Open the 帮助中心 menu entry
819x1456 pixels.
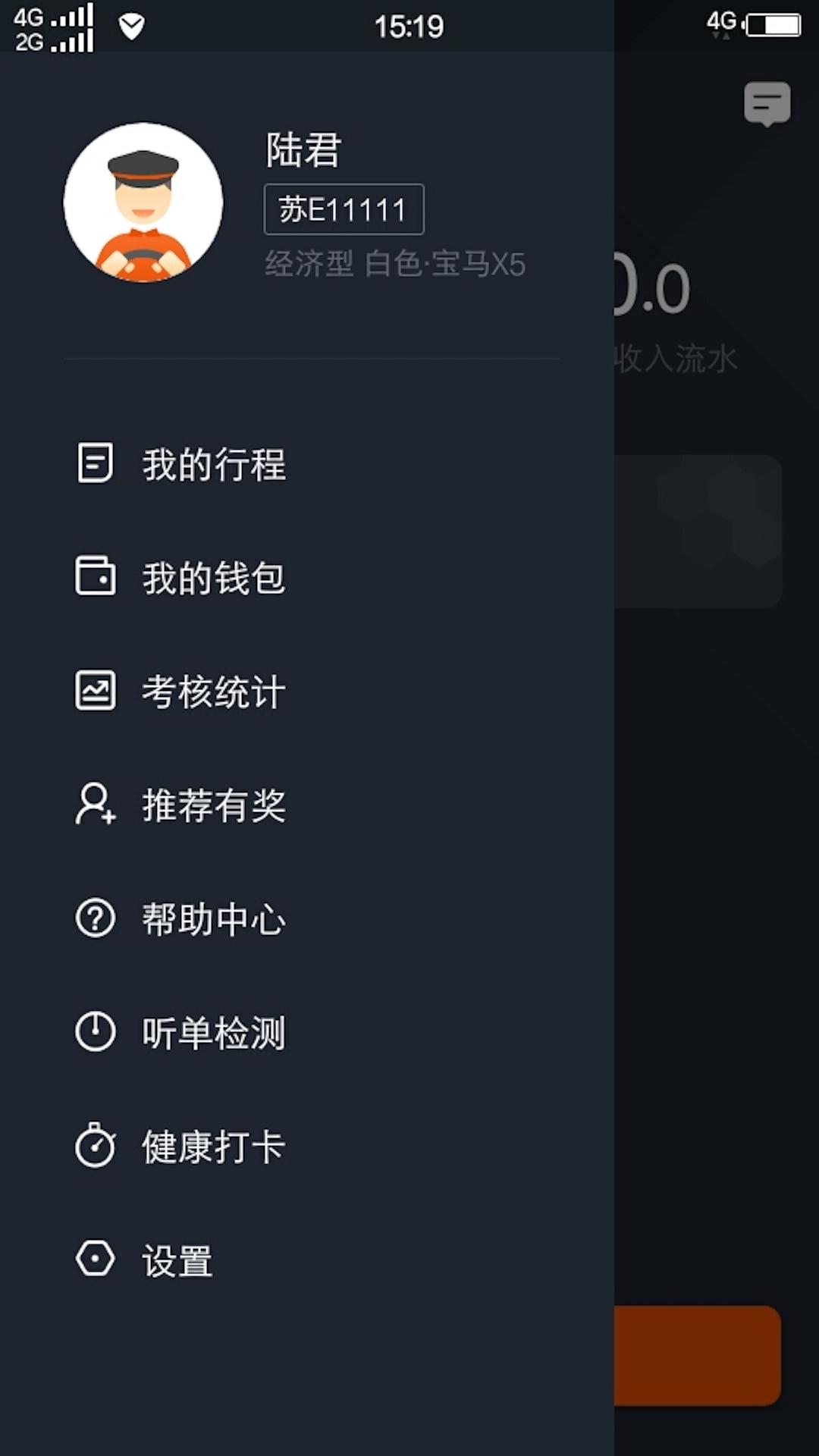coord(215,919)
